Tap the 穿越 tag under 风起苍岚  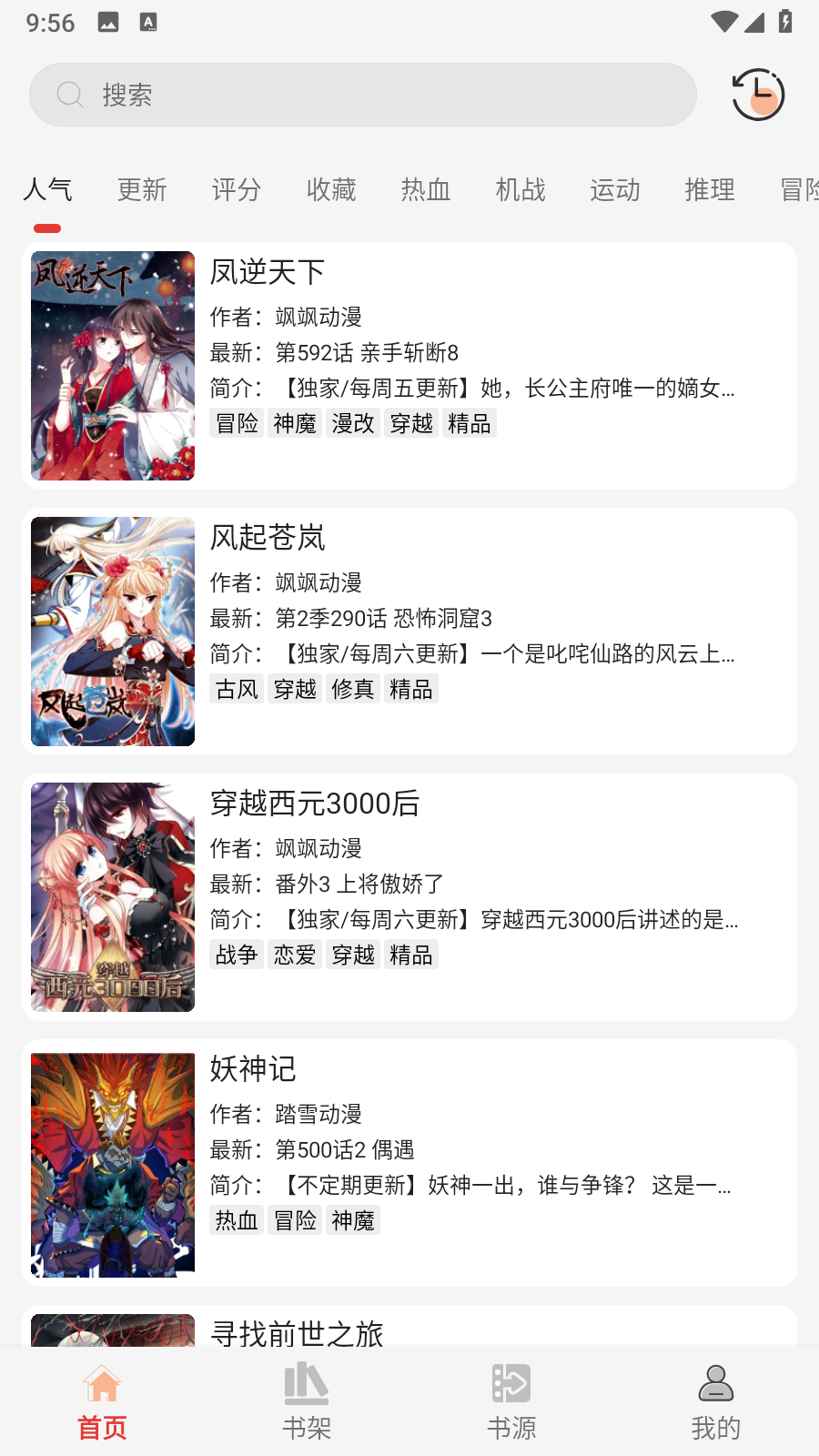pyautogui.click(x=294, y=689)
